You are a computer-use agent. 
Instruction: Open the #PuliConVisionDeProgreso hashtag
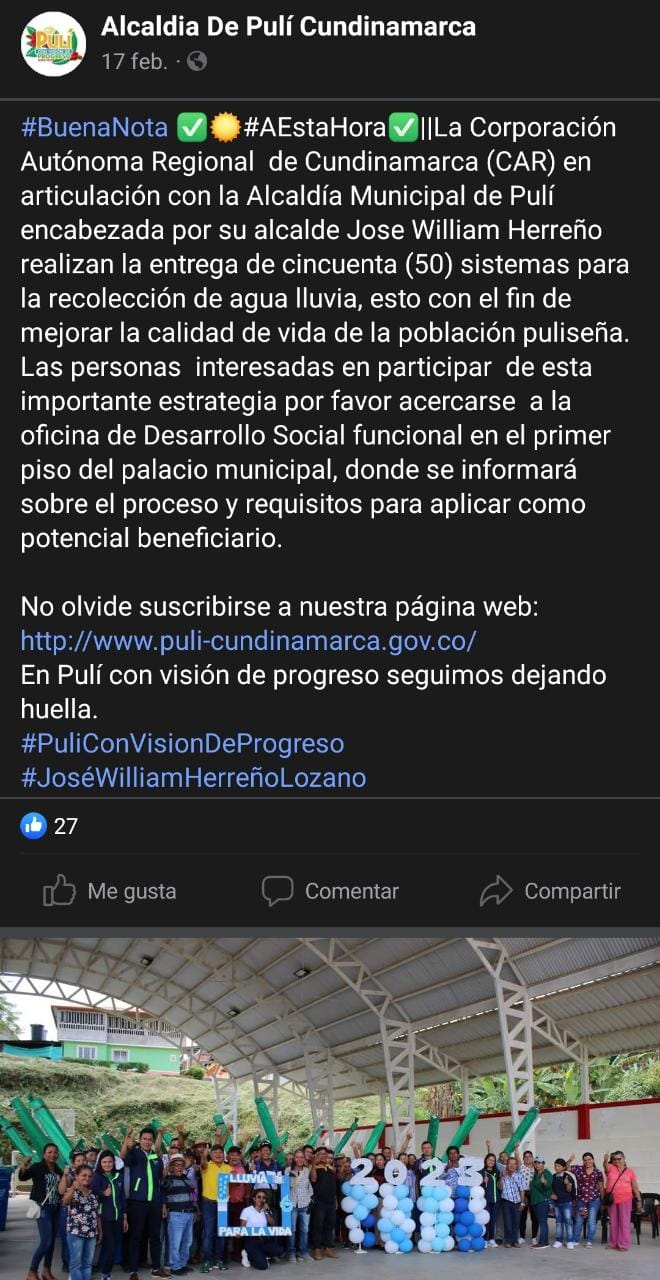(x=182, y=744)
